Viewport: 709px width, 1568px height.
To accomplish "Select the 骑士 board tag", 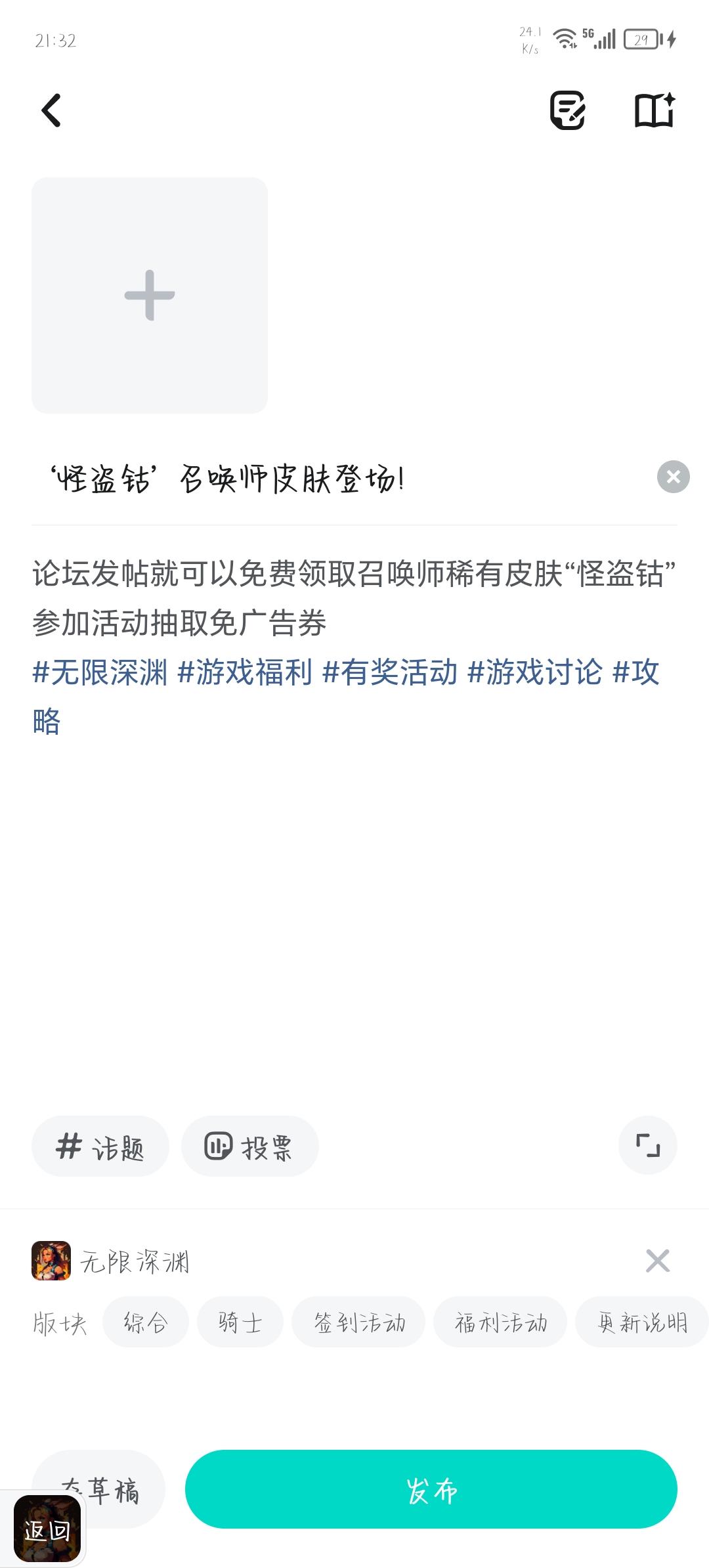I will [240, 1322].
